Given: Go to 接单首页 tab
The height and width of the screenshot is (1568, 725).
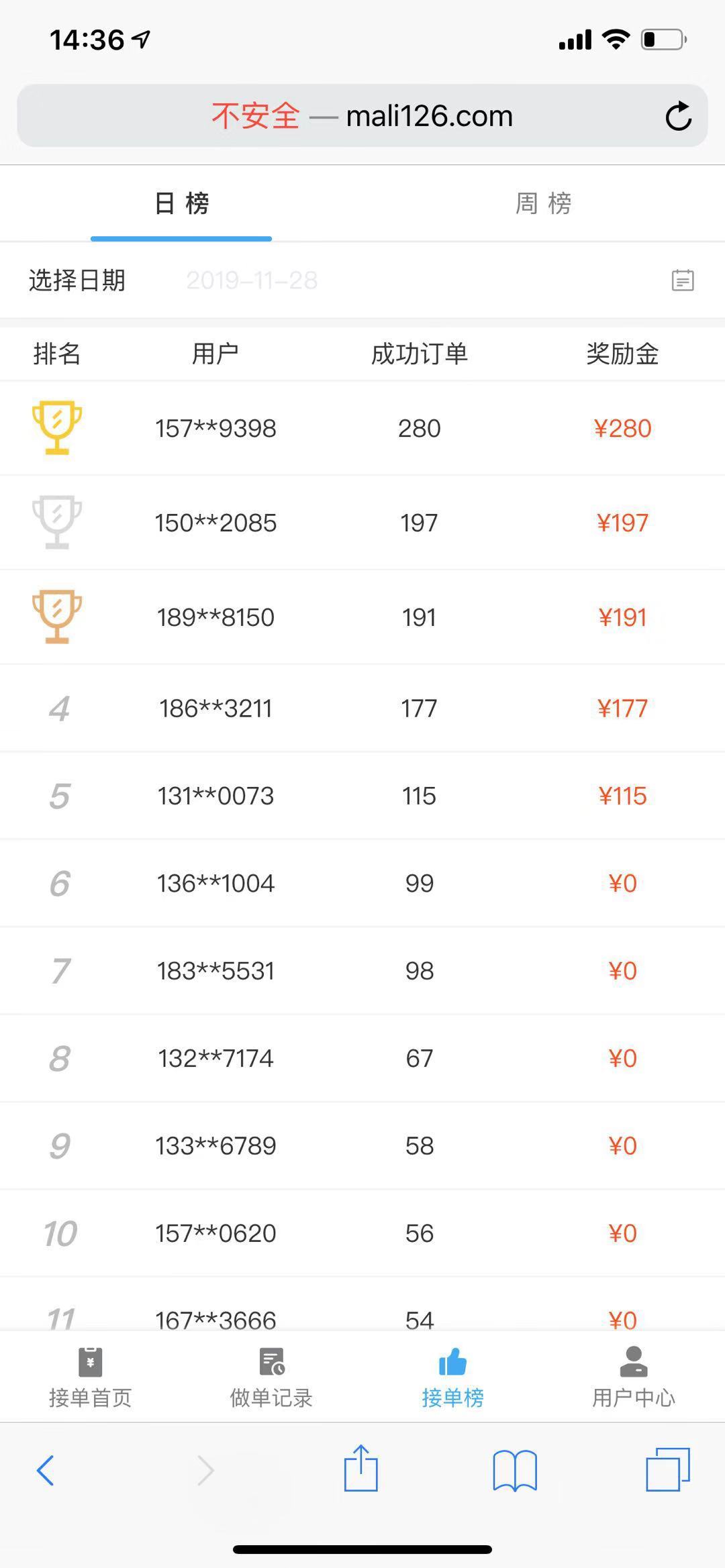Looking at the screenshot, I should (90, 1375).
